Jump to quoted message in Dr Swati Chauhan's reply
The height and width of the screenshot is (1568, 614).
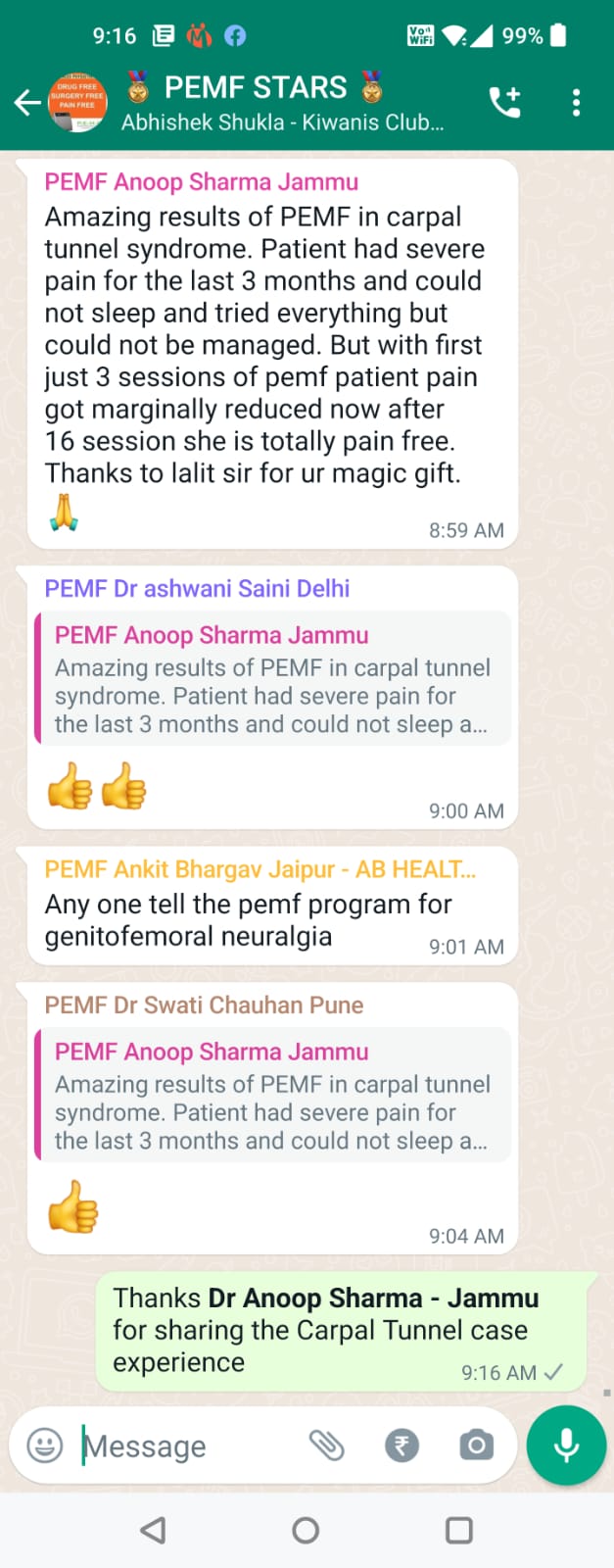272,1096
